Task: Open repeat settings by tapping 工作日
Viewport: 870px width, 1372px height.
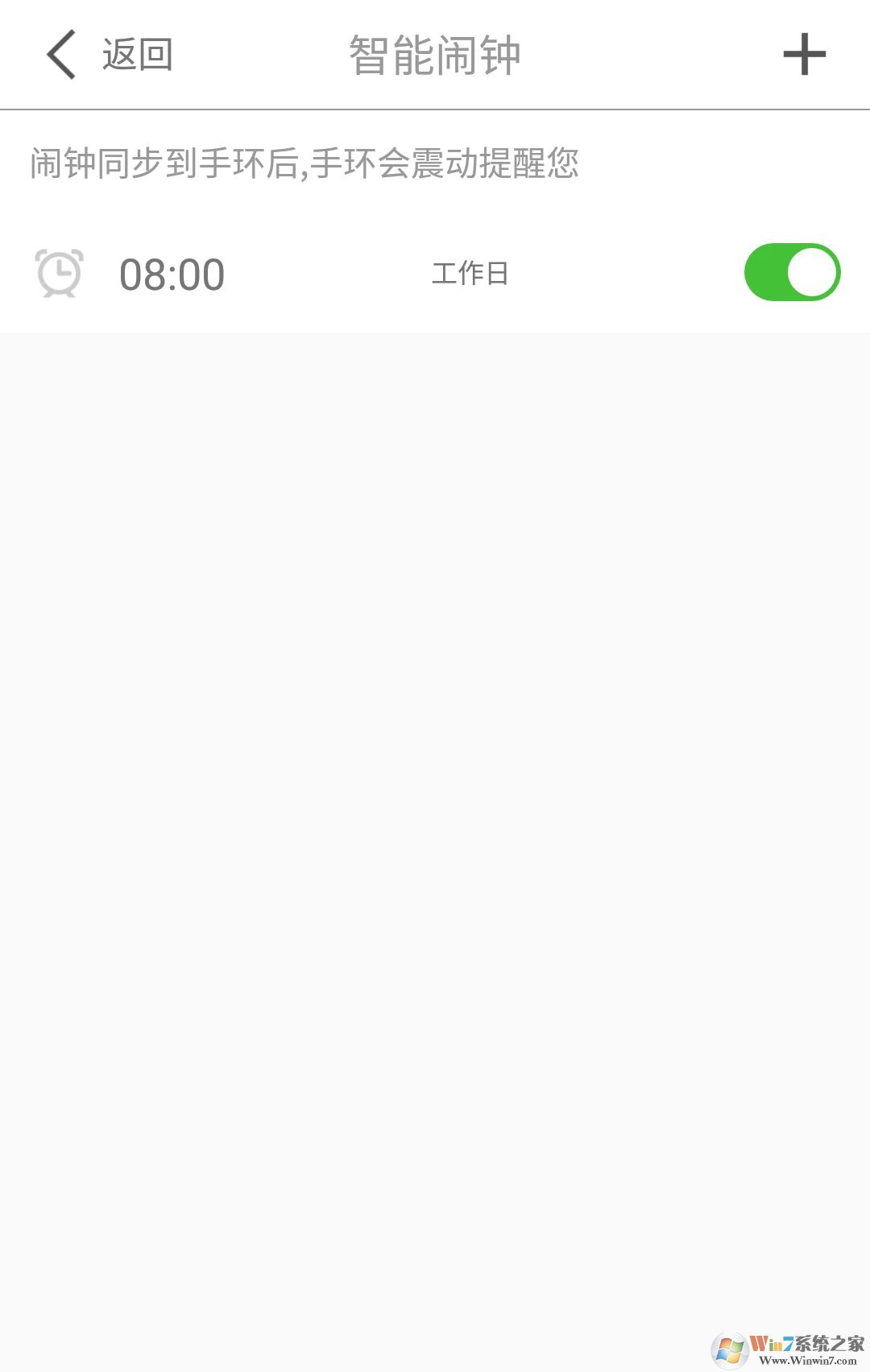Action: point(470,272)
